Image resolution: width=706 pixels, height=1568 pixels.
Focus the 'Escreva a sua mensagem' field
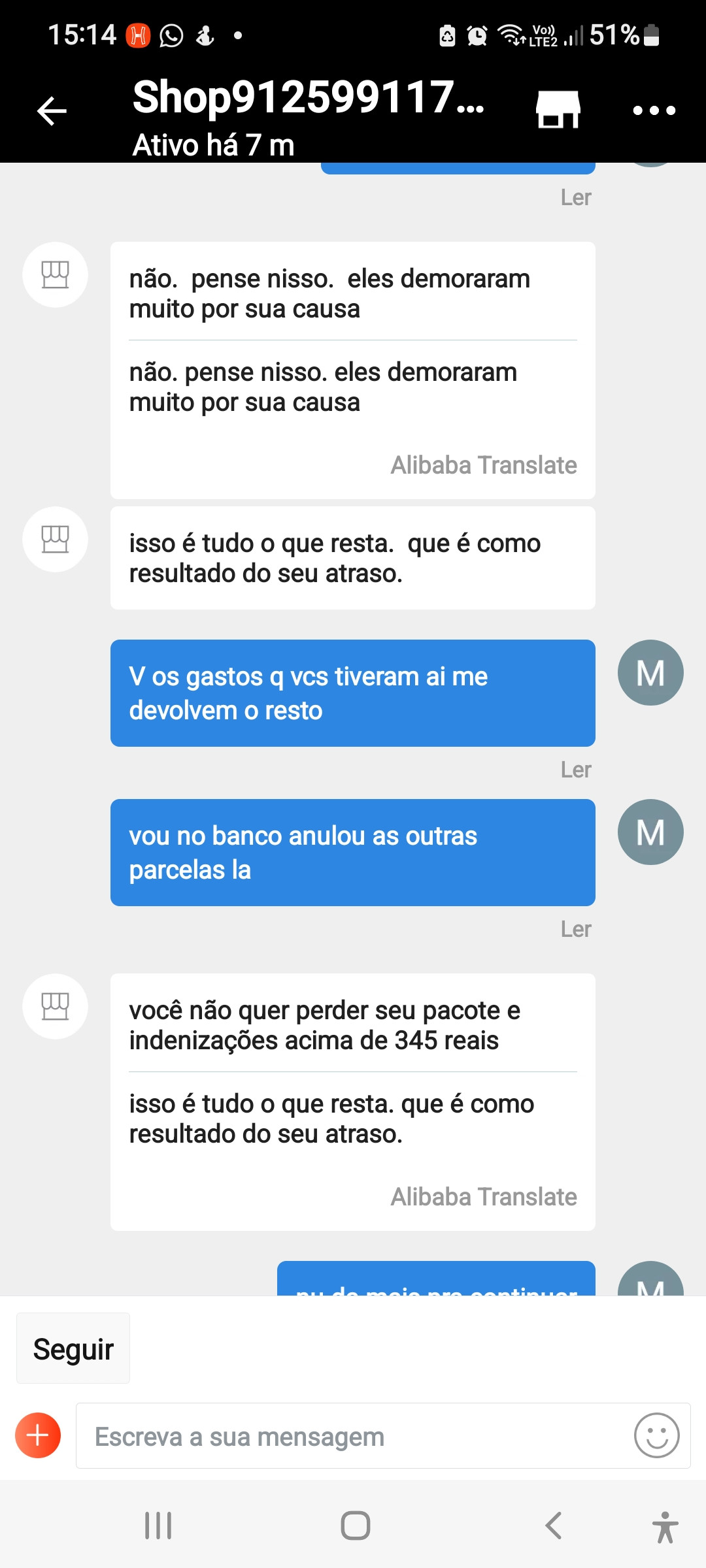(x=353, y=1436)
